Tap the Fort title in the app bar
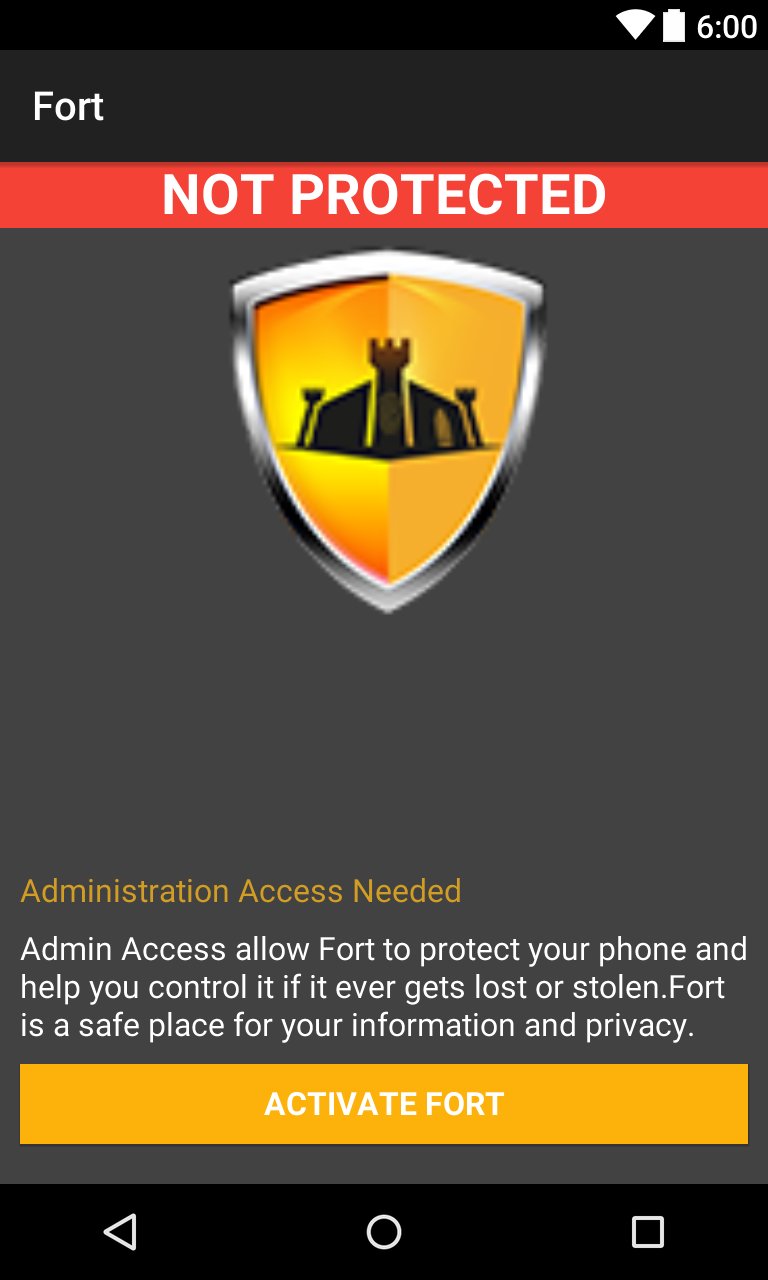768x1280 pixels. pos(68,106)
